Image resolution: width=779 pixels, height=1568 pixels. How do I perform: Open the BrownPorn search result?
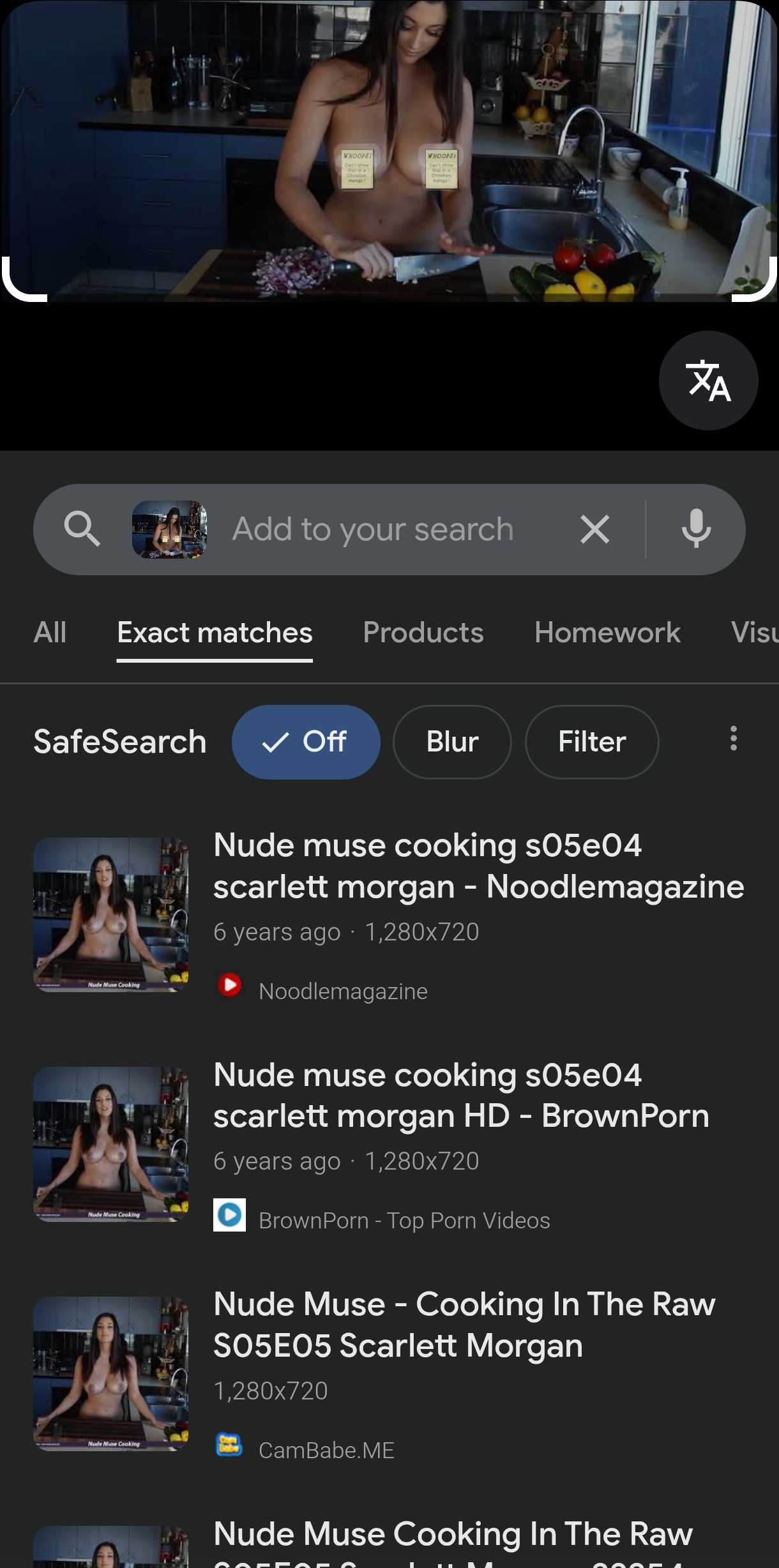tap(461, 1096)
